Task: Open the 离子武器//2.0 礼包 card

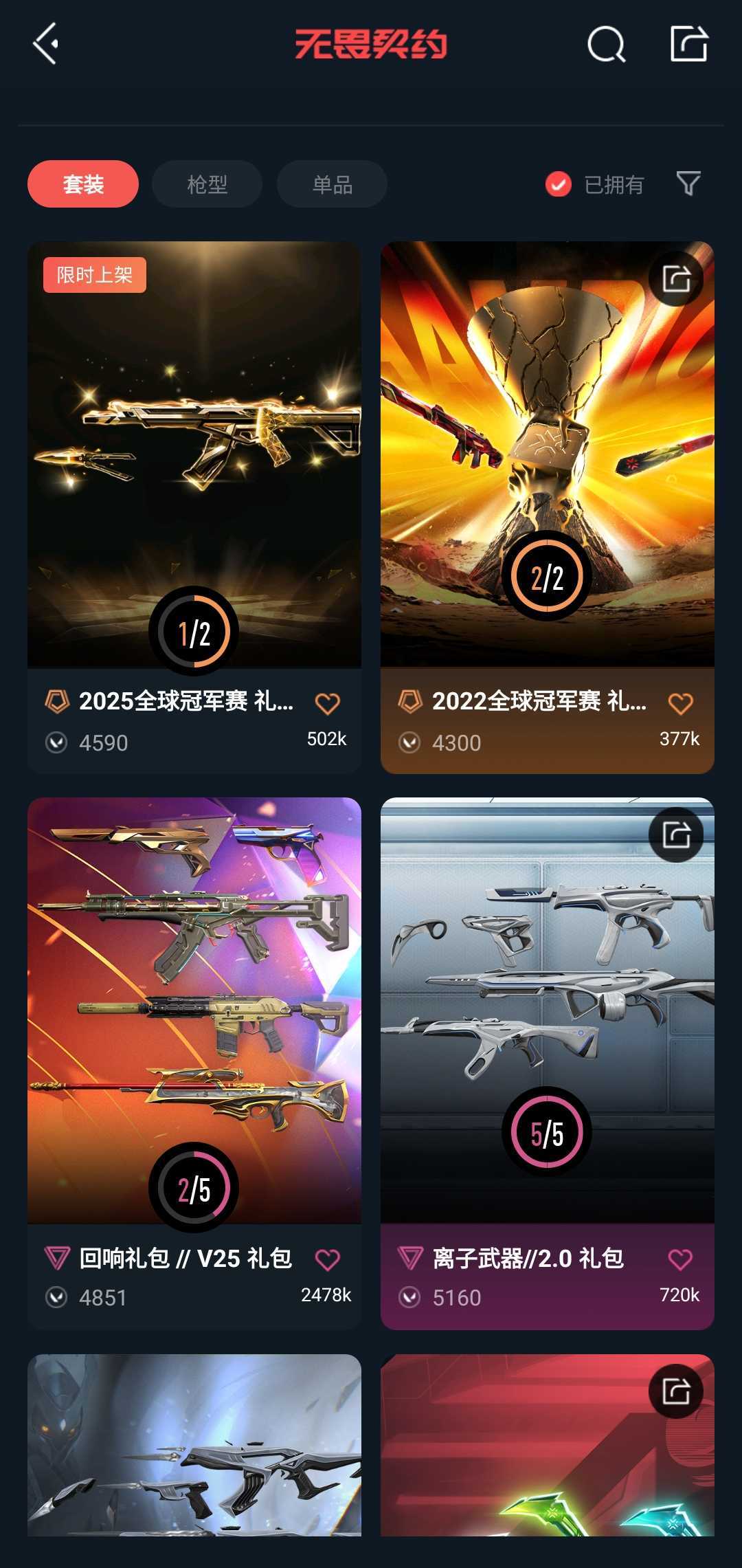Action: (548, 1063)
